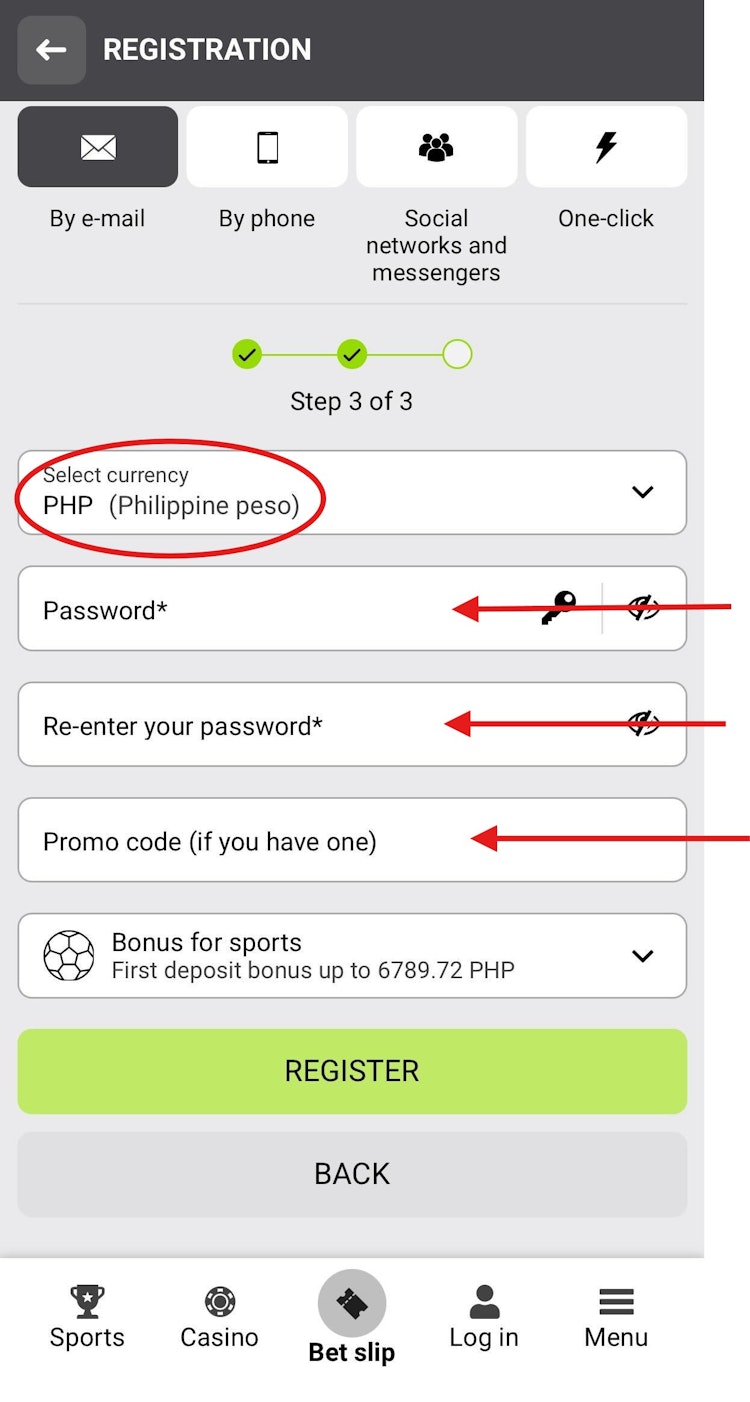
Task: Select the By e-mail registration method
Action: click(98, 148)
